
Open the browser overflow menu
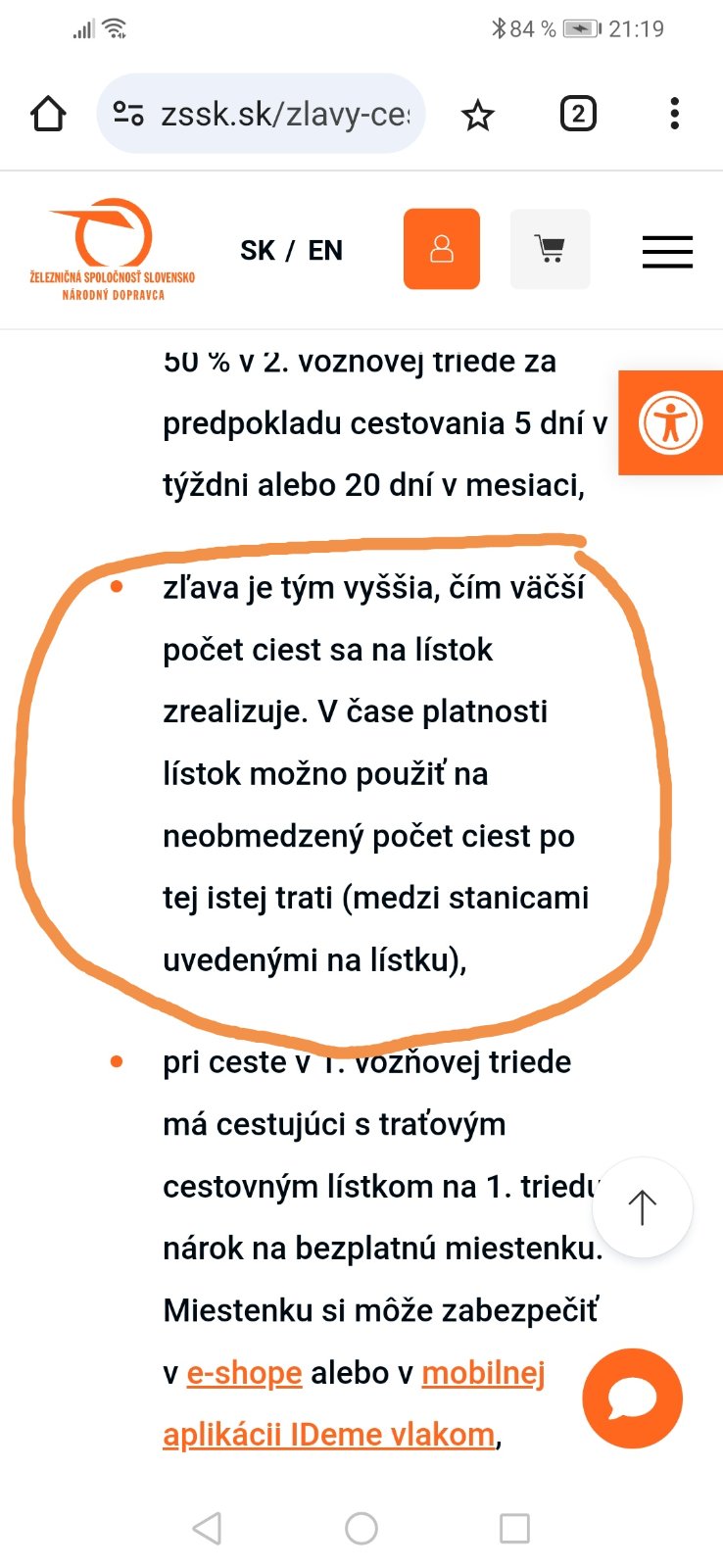(x=674, y=115)
